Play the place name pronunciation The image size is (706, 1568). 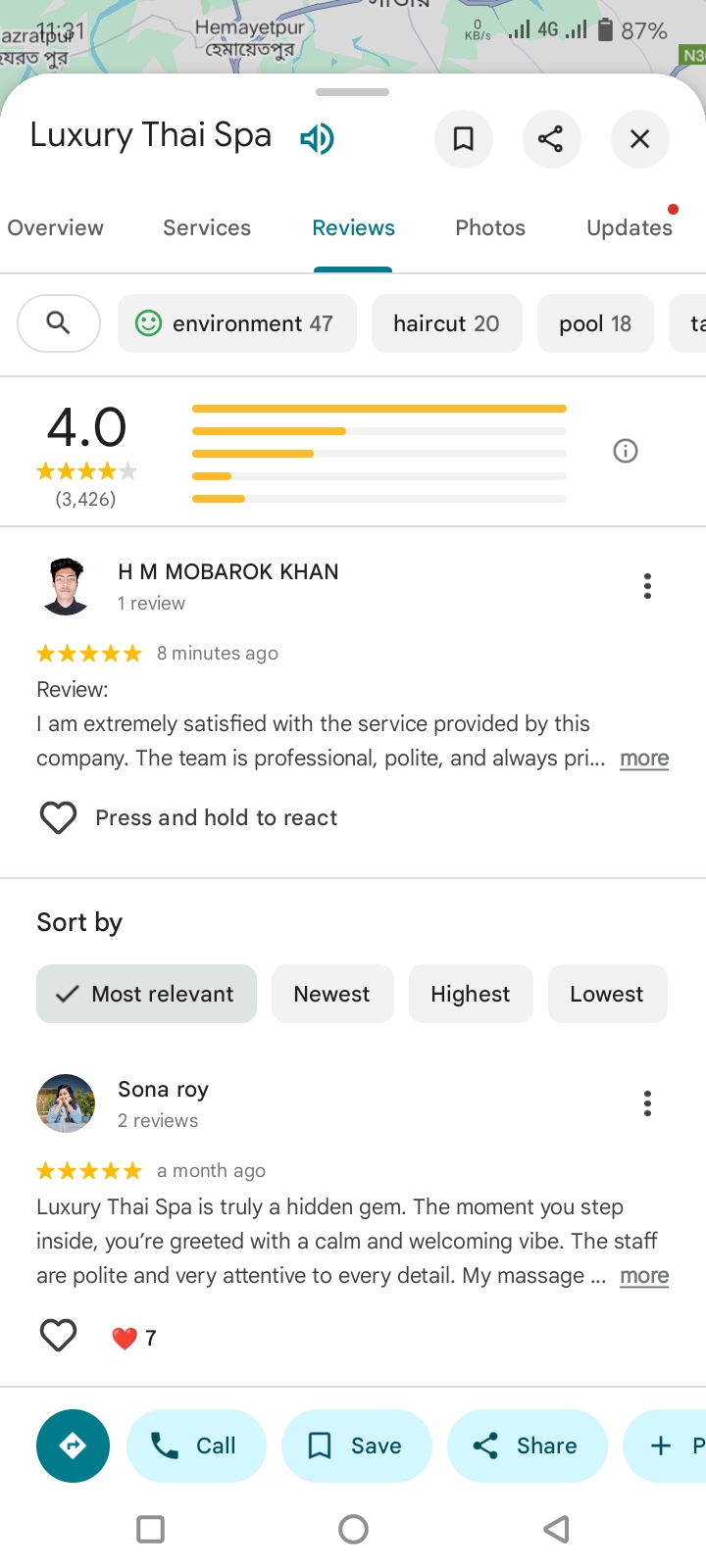[317, 138]
